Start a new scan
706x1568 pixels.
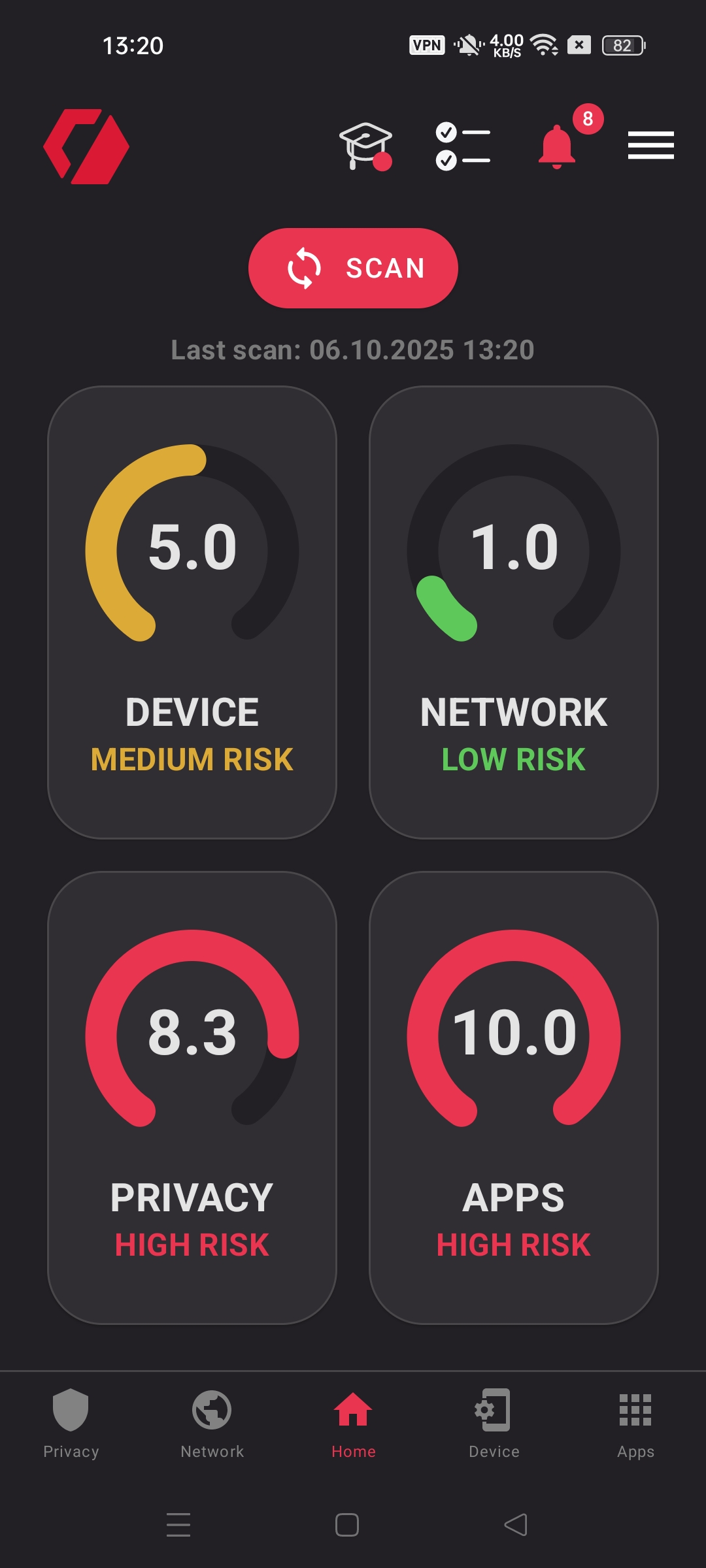coord(353,268)
